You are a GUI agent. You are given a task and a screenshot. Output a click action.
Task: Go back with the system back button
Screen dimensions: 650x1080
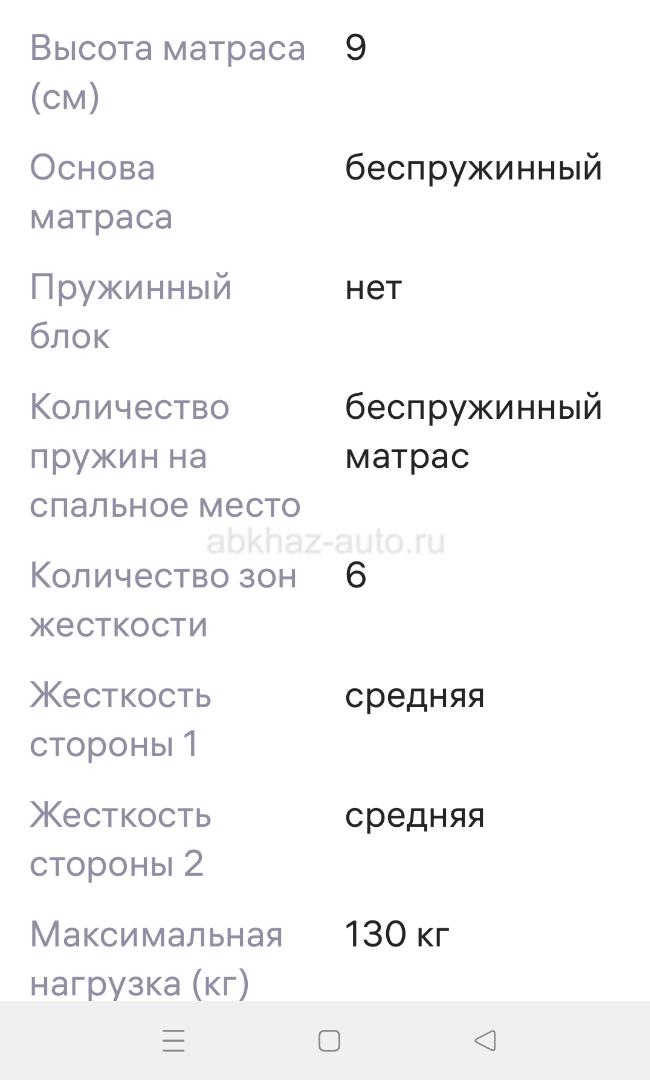485,1040
